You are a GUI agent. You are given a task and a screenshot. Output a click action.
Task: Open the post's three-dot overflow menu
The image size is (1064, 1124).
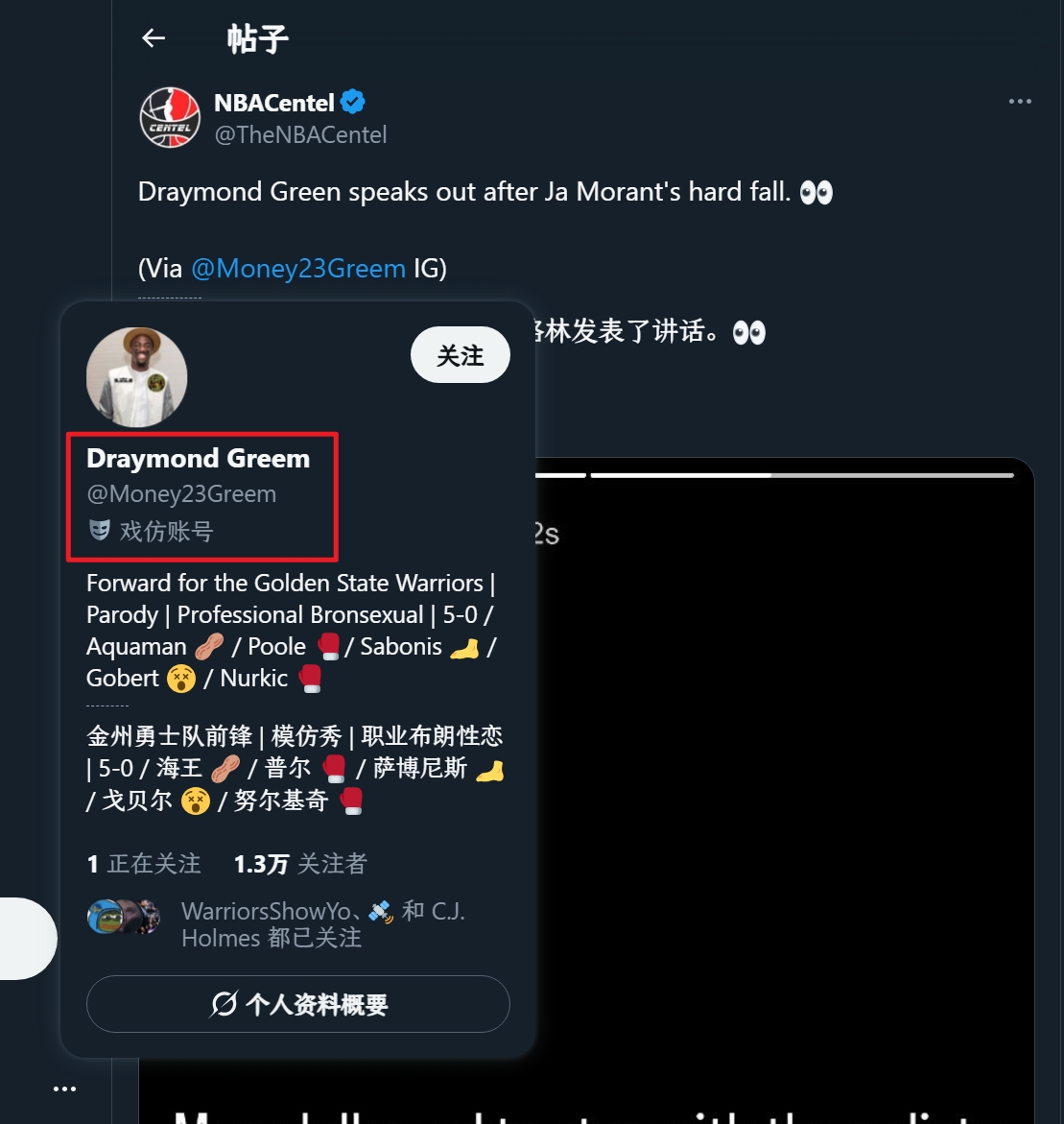[x=1020, y=102]
